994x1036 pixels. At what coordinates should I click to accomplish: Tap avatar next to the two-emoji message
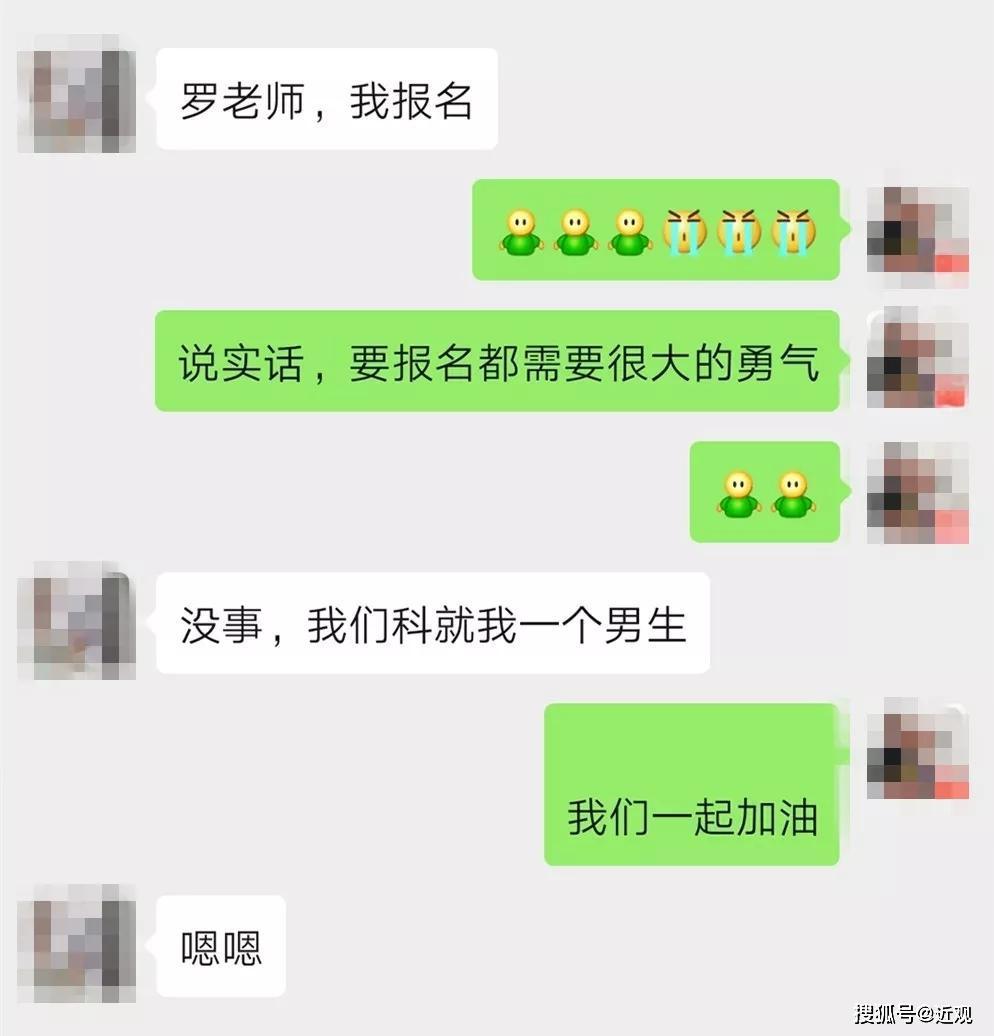point(917,492)
